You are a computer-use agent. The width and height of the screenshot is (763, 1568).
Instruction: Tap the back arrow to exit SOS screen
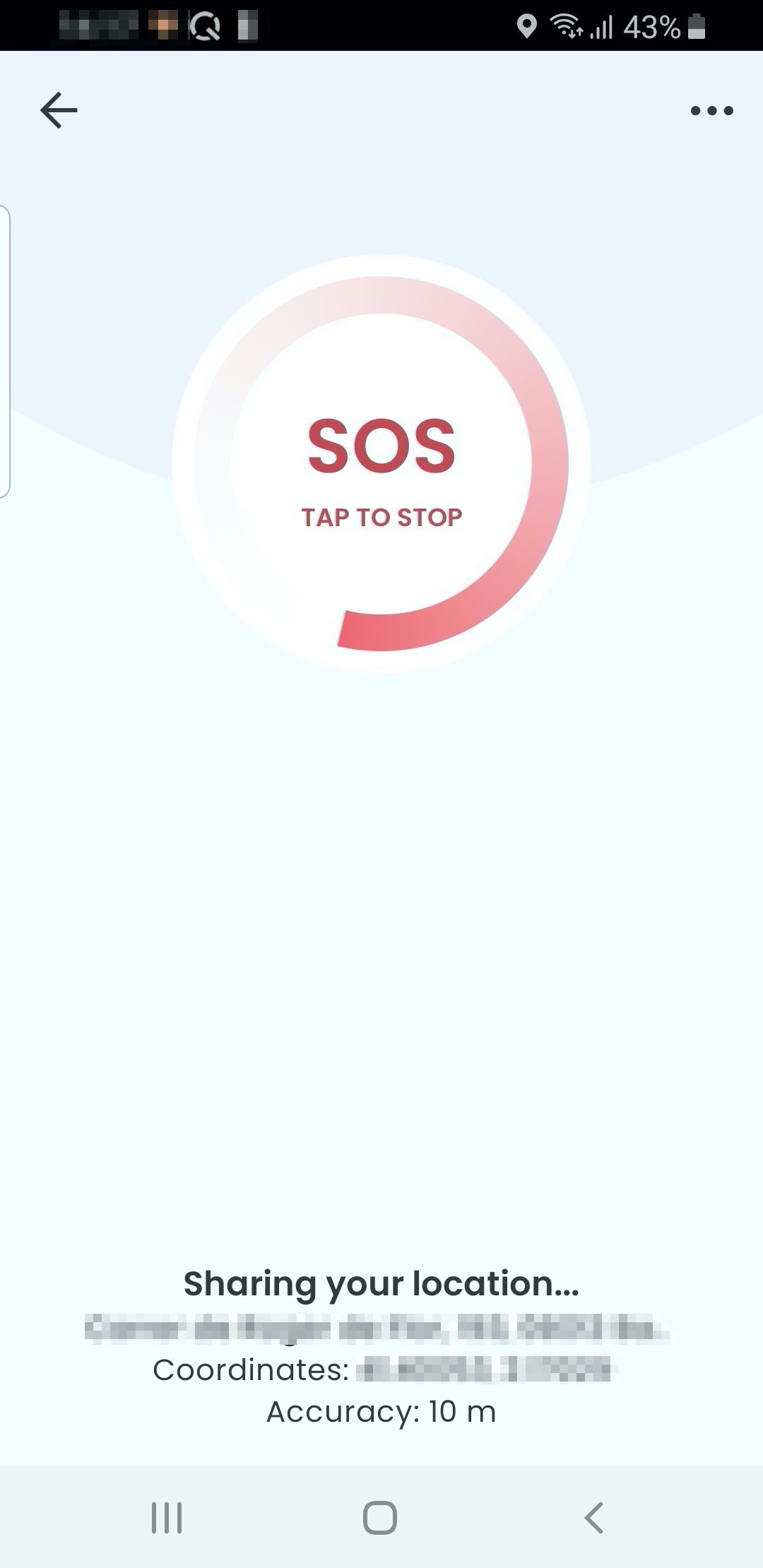(59, 110)
